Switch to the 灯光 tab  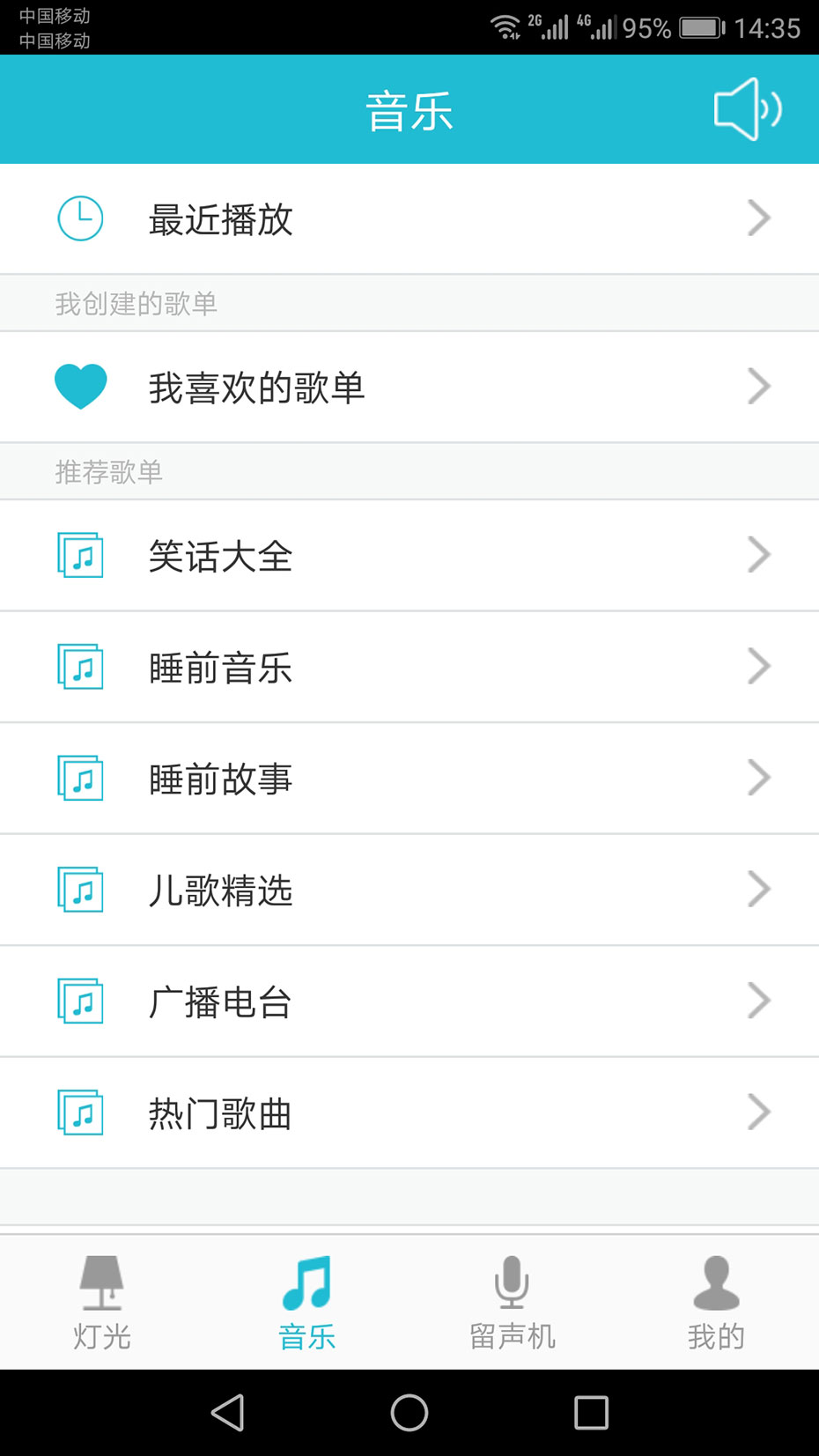pyautogui.click(x=102, y=1302)
